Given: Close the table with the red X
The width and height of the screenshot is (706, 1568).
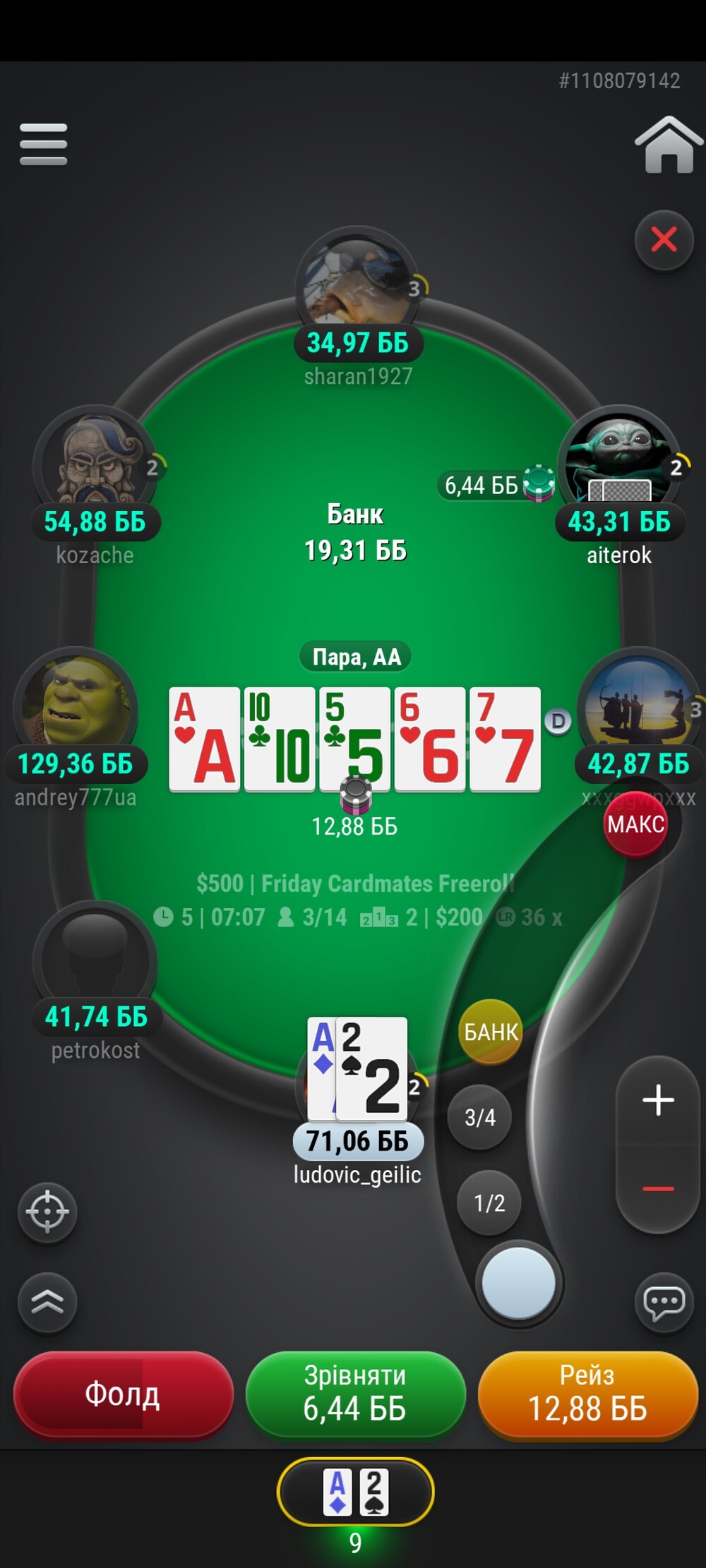Looking at the screenshot, I should [x=664, y=240].
